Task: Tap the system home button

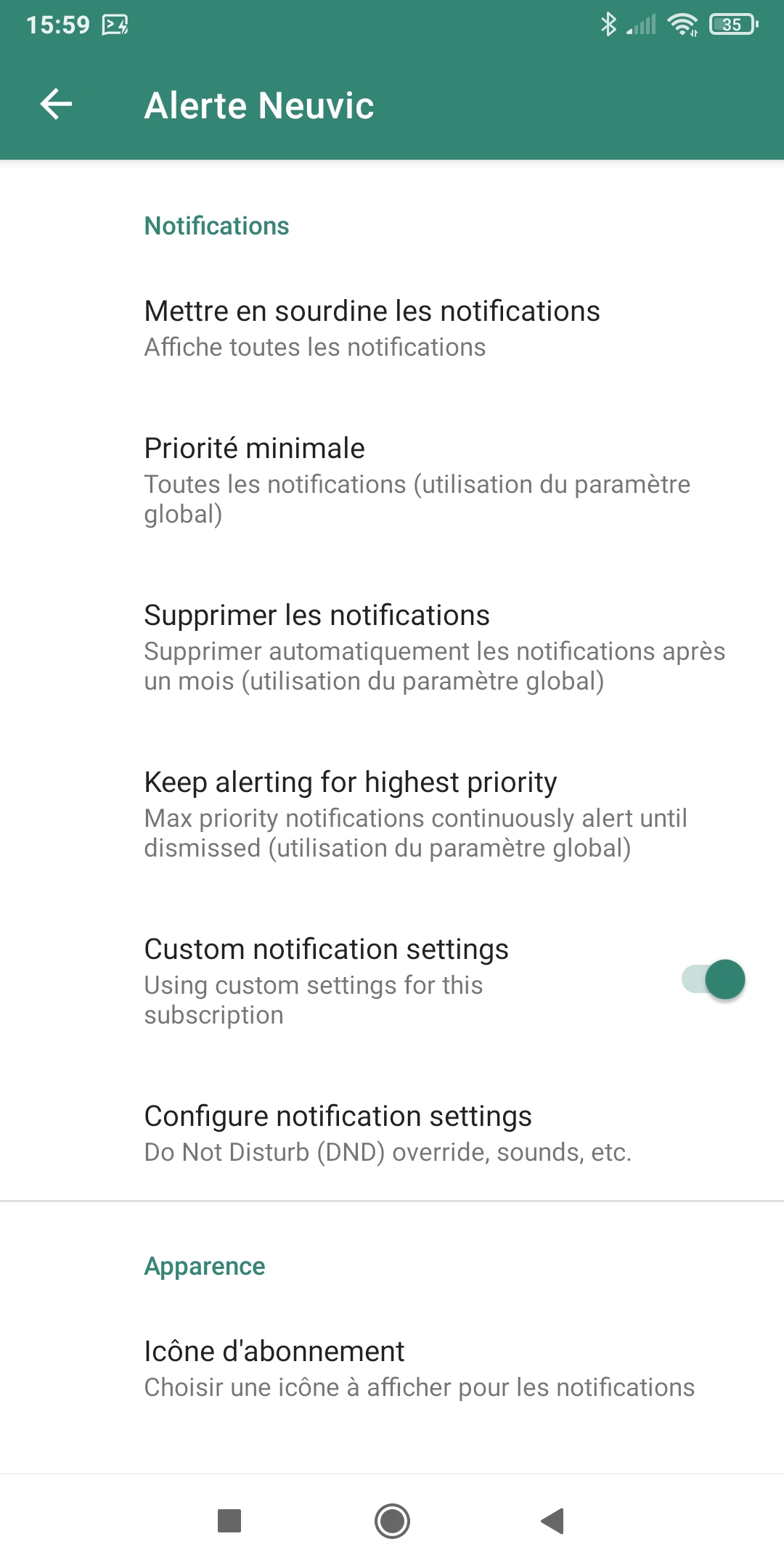Action: coord(392,1520)
